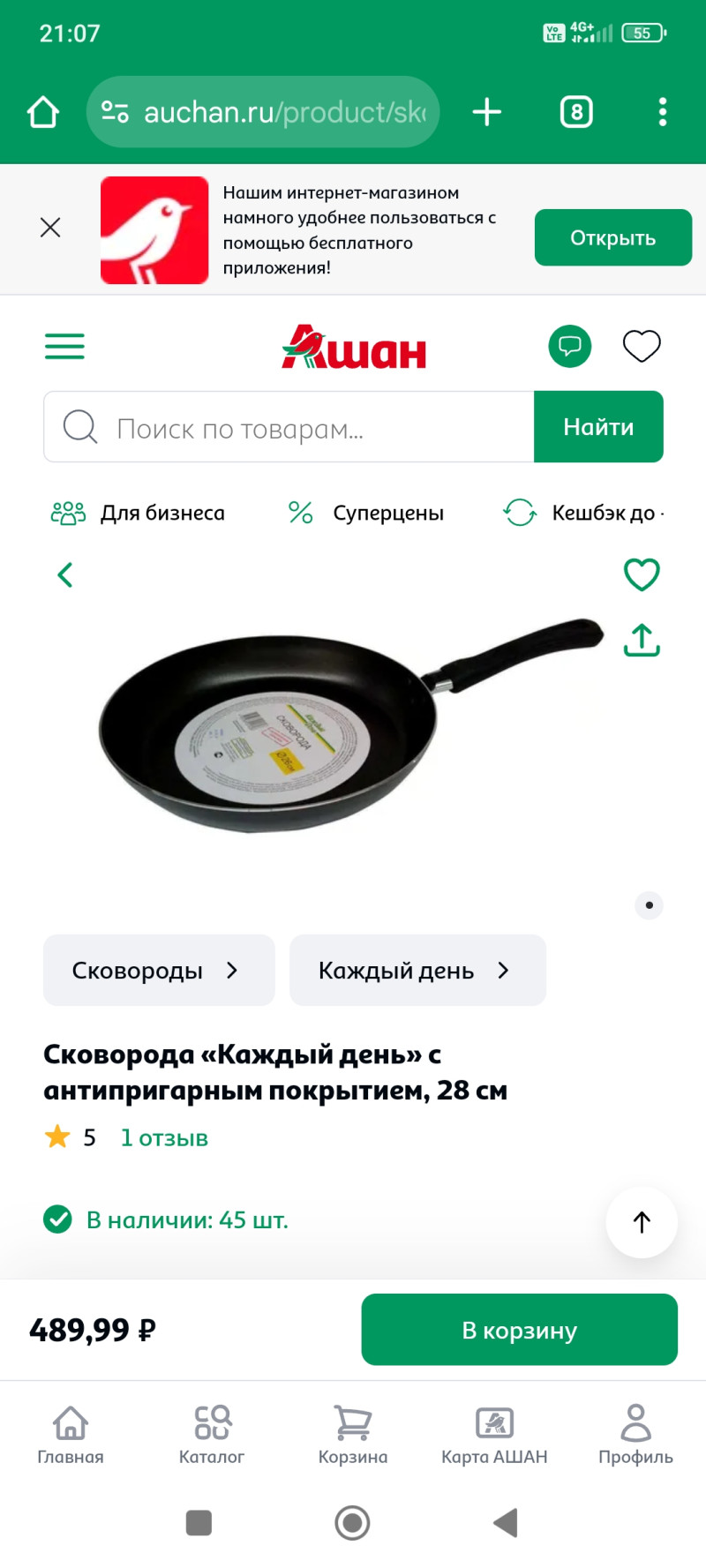Tap the Открыть button in the banner
This screenshot has width=706, height=1568.
pyautogui.click(x=612, y=237)
